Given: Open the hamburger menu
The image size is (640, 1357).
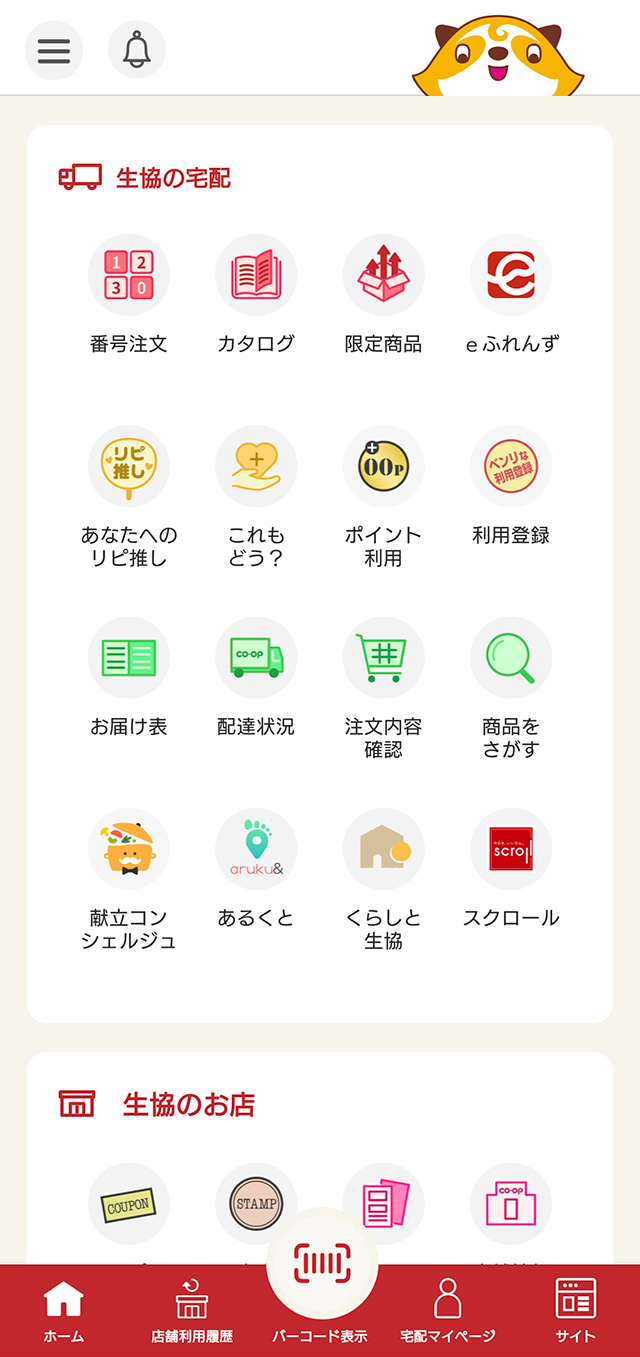Looking at the screenshot, I should point(54,50).
